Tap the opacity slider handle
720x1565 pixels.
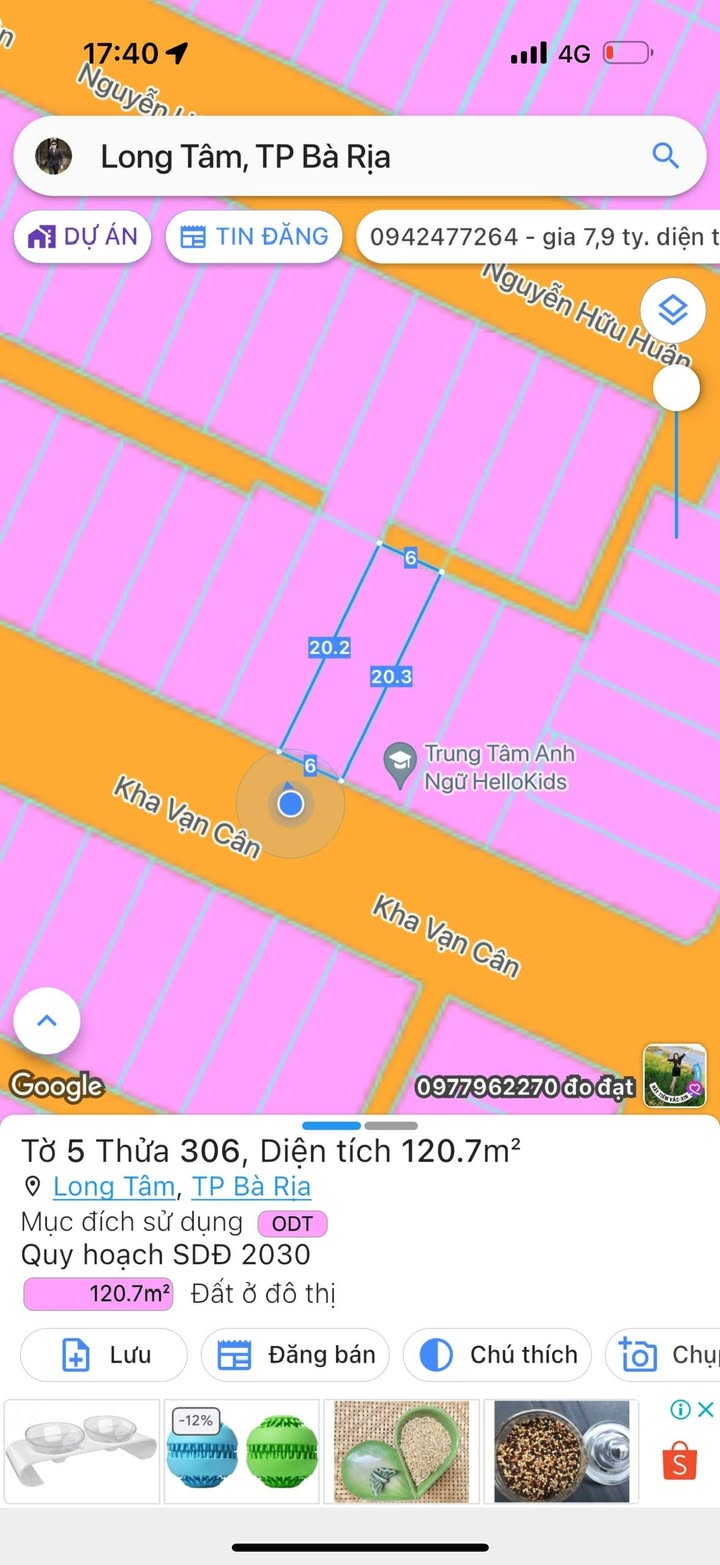pos(677,387)
